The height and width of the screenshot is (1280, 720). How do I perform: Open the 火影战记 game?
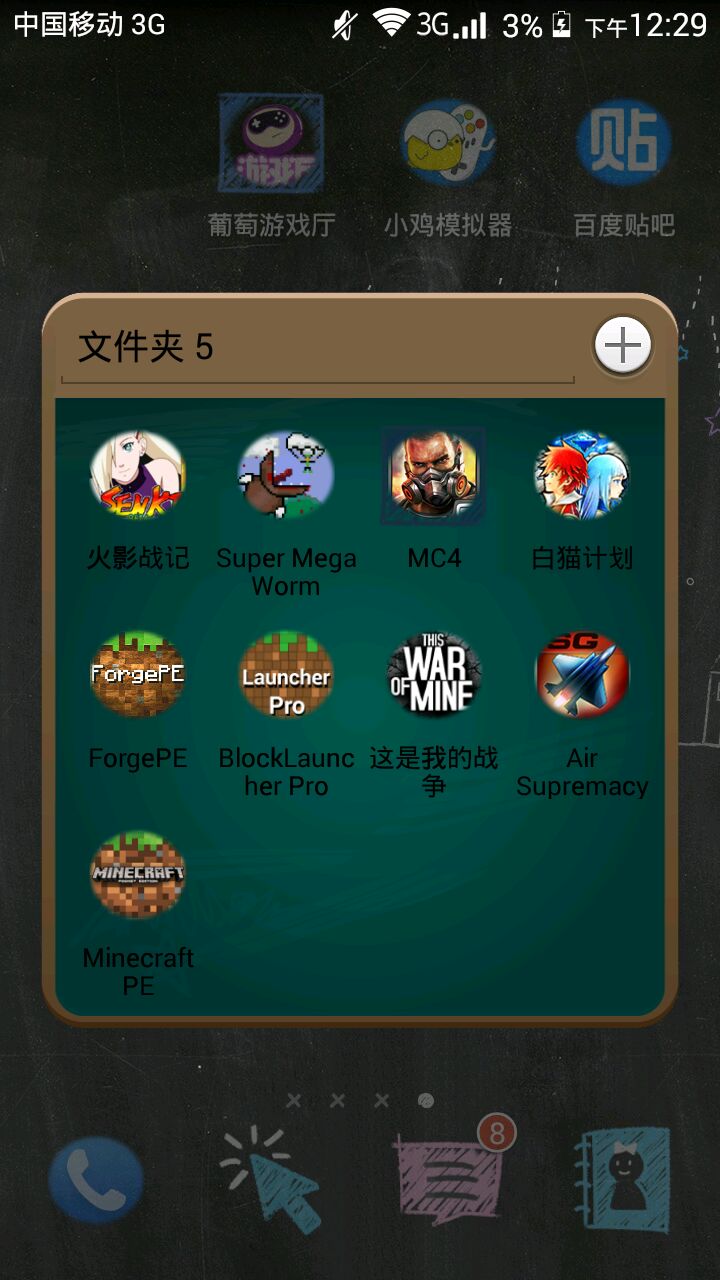pyautogui.click(x=138, y=477)
